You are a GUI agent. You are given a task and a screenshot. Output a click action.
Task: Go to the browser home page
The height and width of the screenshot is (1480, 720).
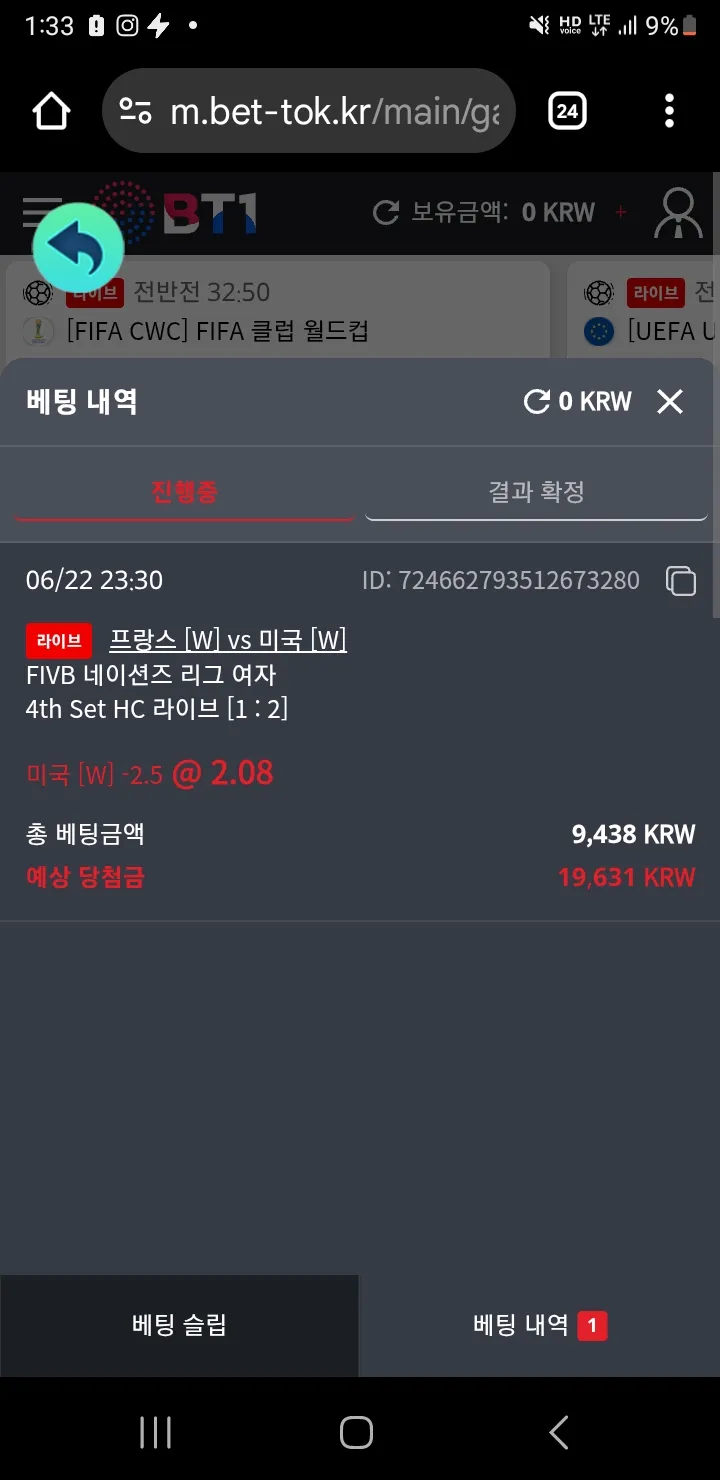click(x=52, y=111)
